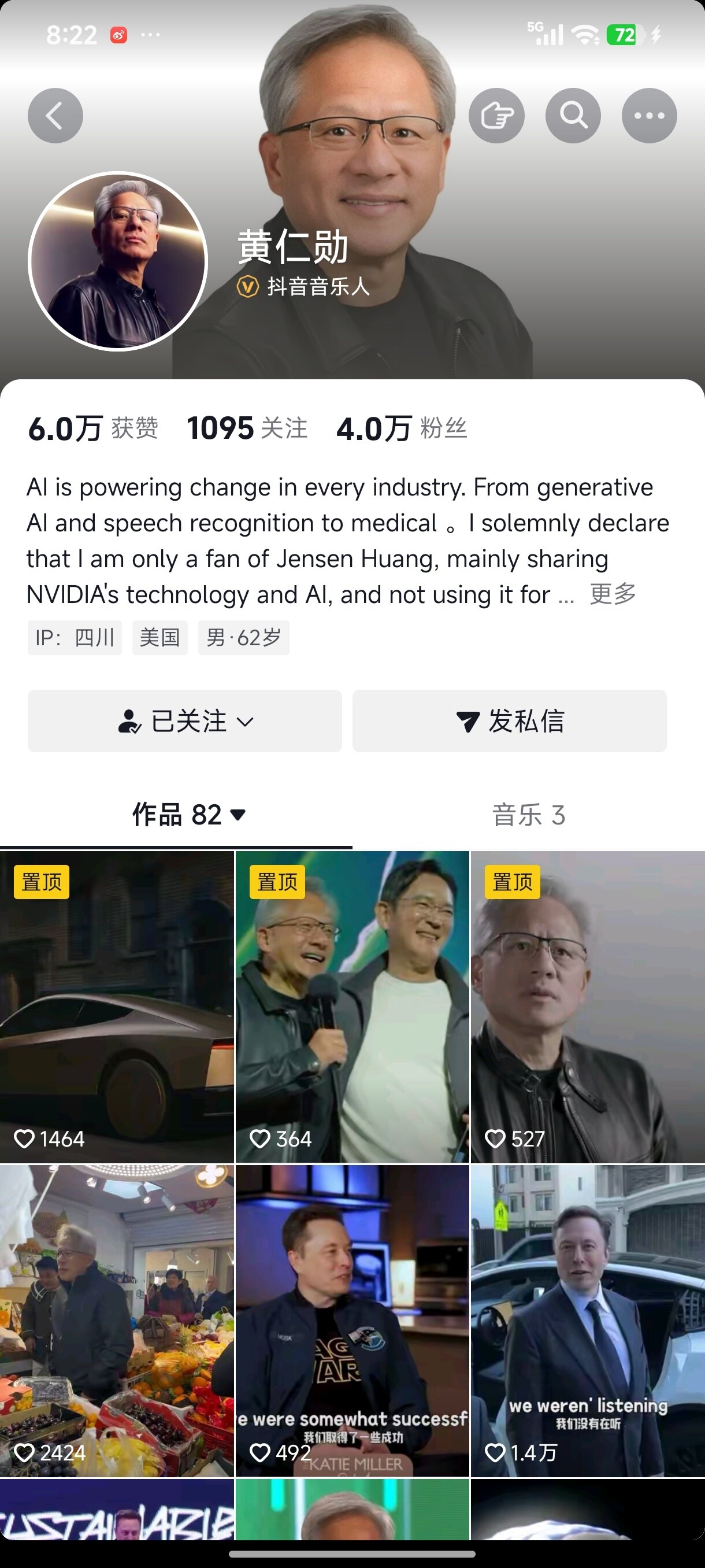Send a private message via 发私信

(x=509, y=722)
